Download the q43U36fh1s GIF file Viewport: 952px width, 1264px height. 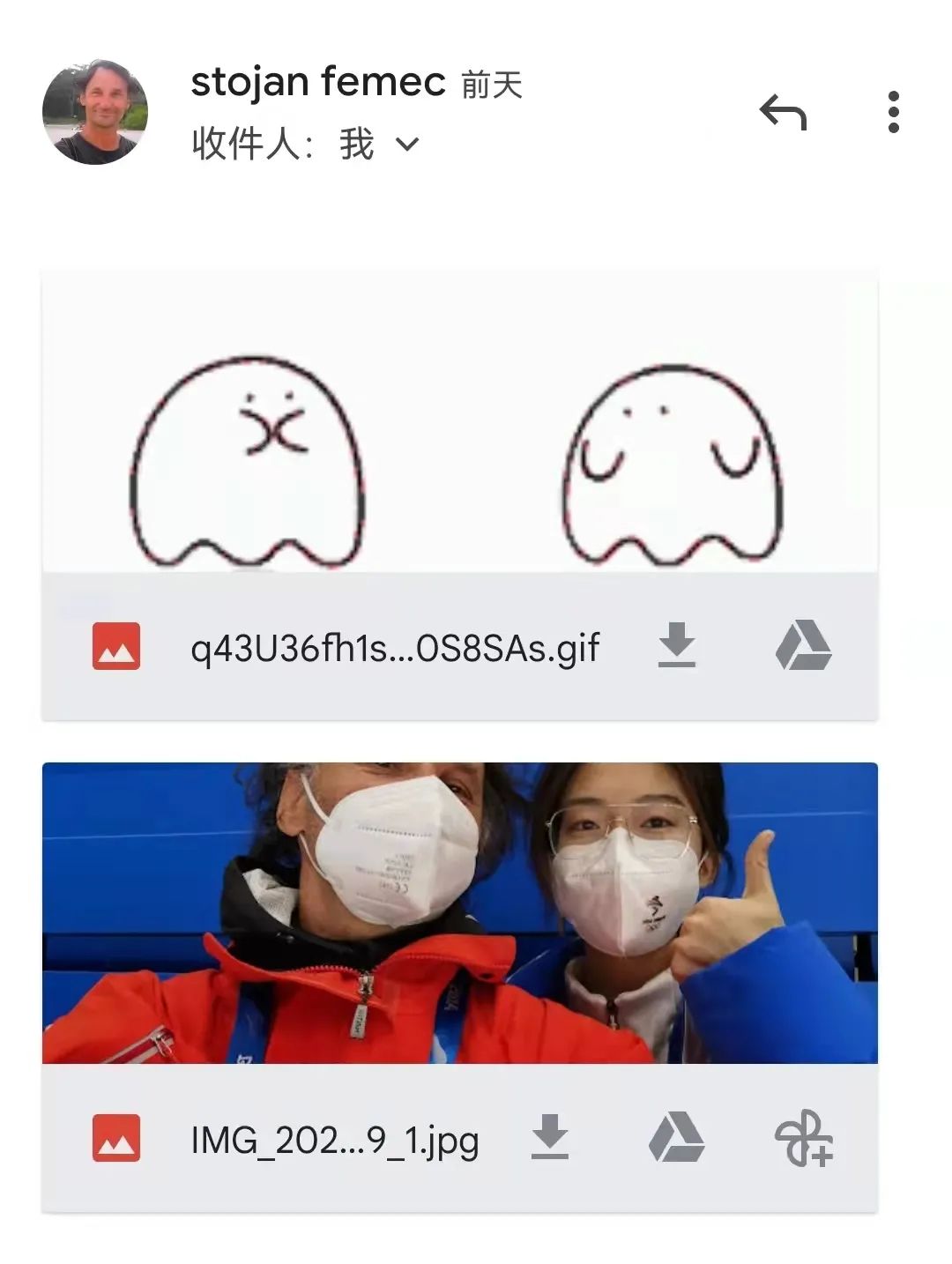pos(677,646)
